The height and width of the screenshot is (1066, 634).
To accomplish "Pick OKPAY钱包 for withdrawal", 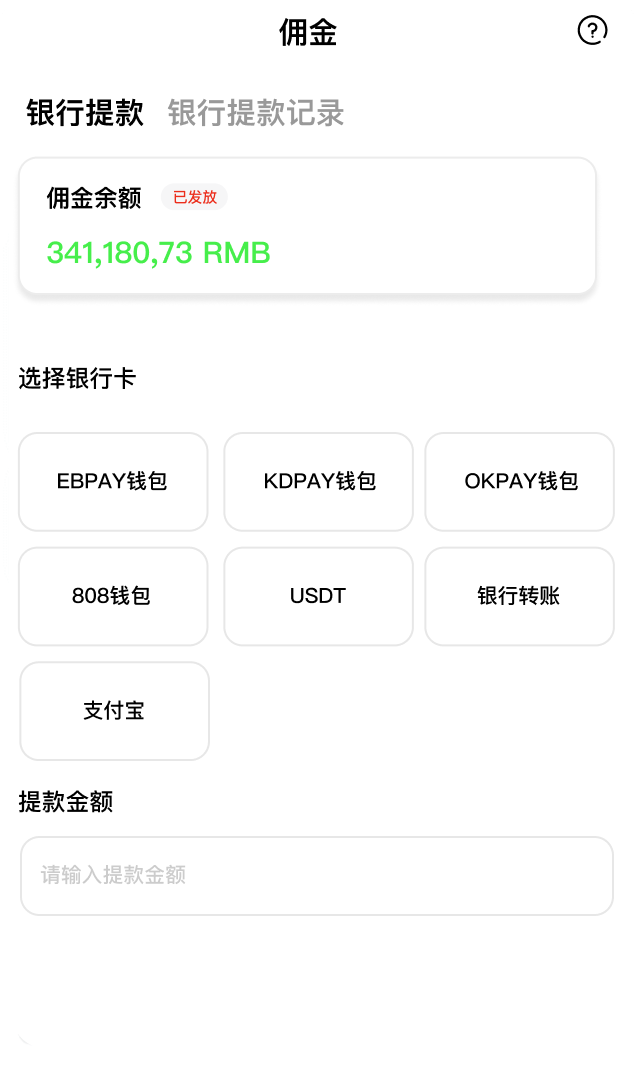I will (520, 481).
